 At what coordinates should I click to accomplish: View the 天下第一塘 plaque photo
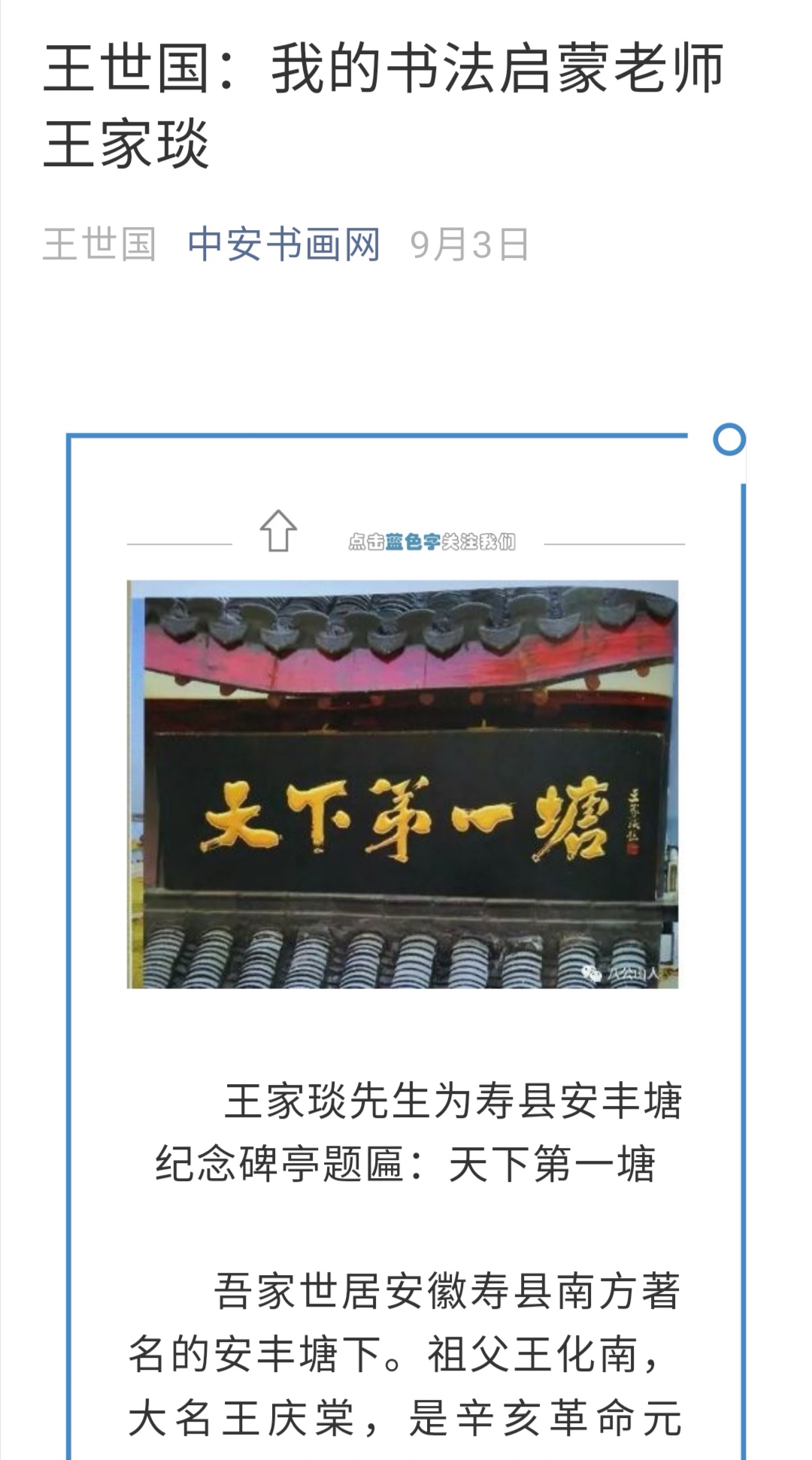(403, 783)
